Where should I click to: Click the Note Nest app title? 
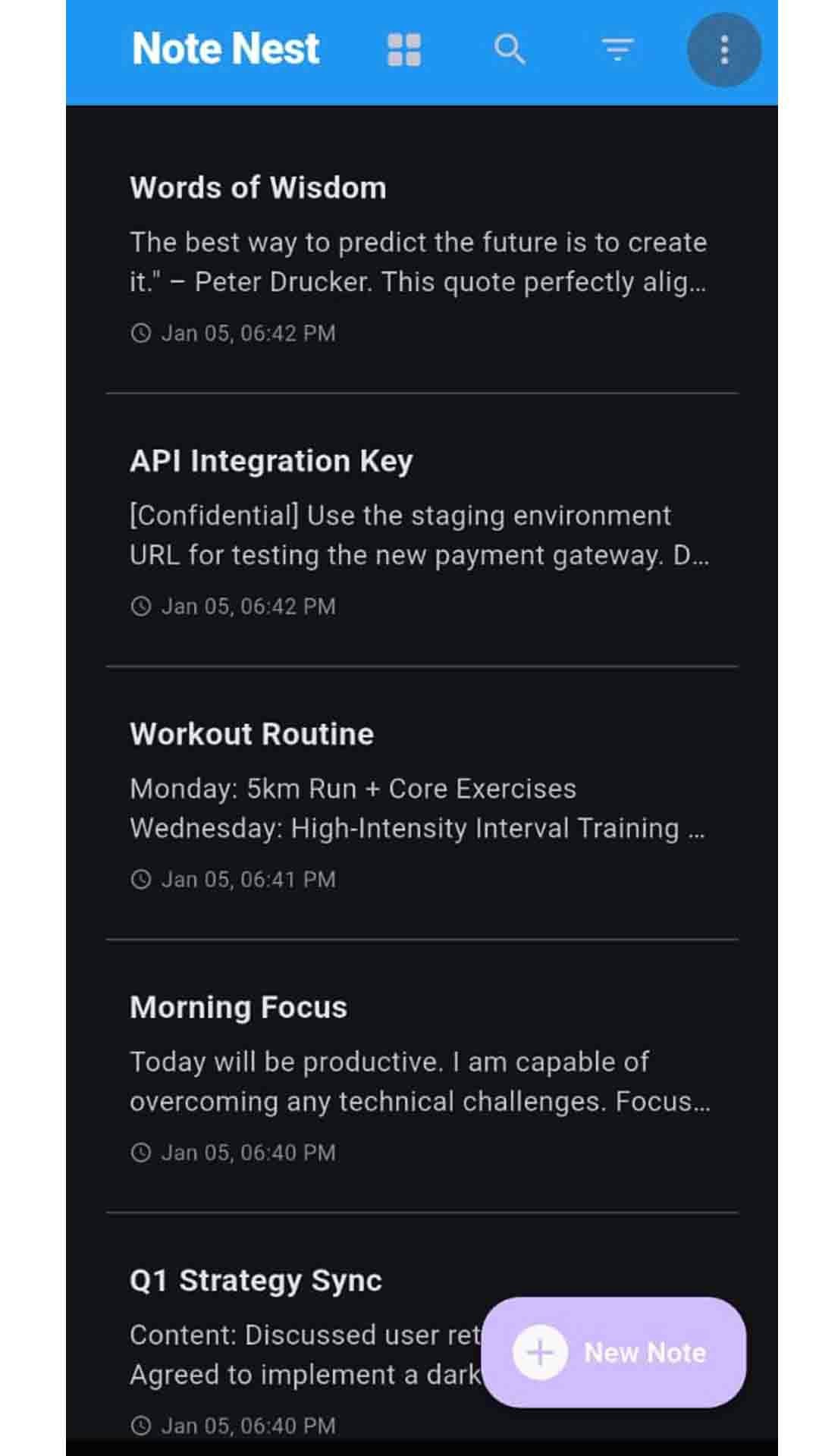(x=225, y=48)
